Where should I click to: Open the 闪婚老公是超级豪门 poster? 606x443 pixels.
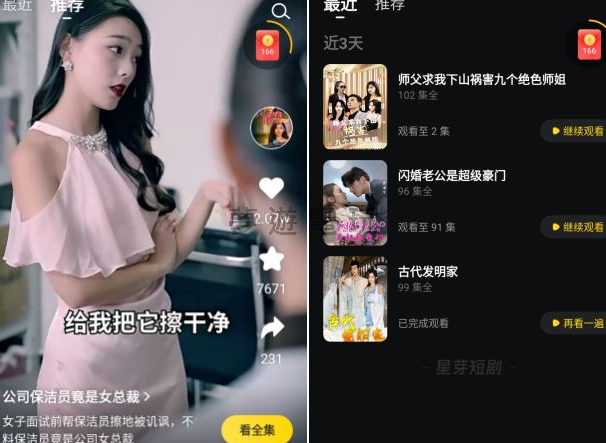(354, 203)
